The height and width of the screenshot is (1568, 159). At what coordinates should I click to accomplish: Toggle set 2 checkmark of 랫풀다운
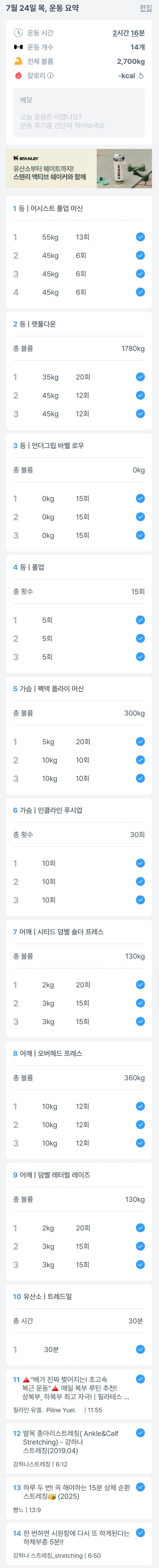[140, 395]
